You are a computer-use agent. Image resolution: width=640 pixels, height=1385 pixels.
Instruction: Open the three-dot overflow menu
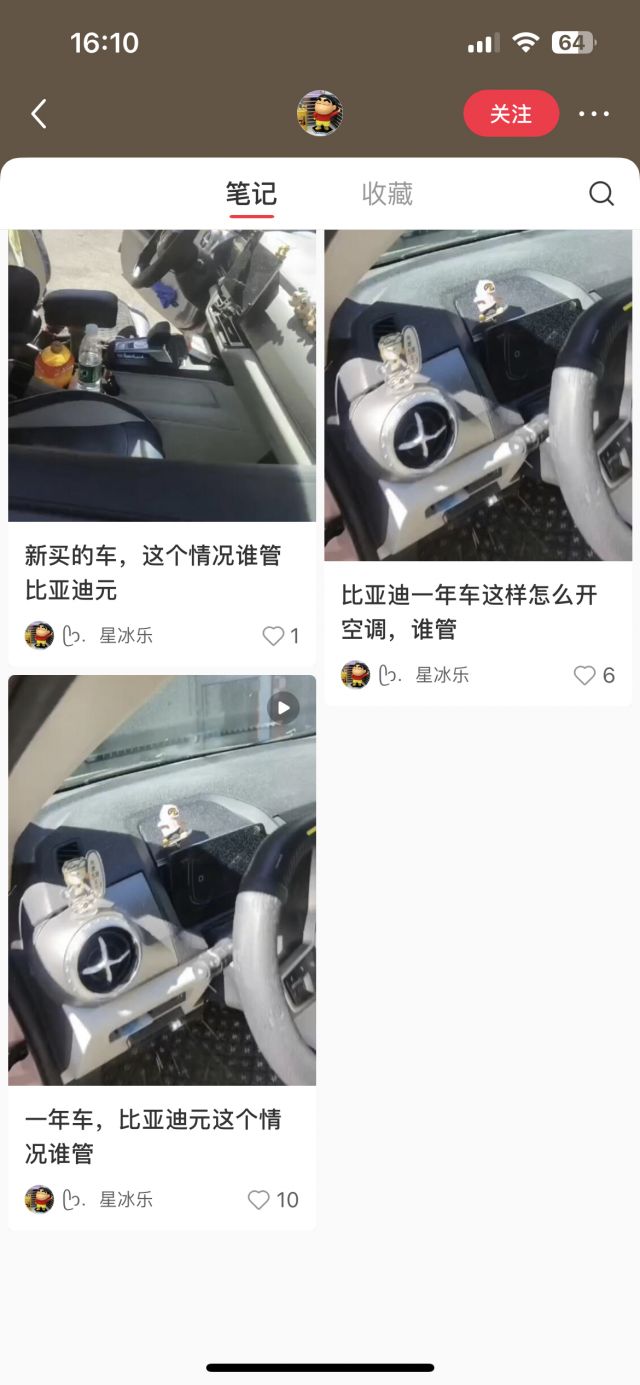[x=594, y=114]
